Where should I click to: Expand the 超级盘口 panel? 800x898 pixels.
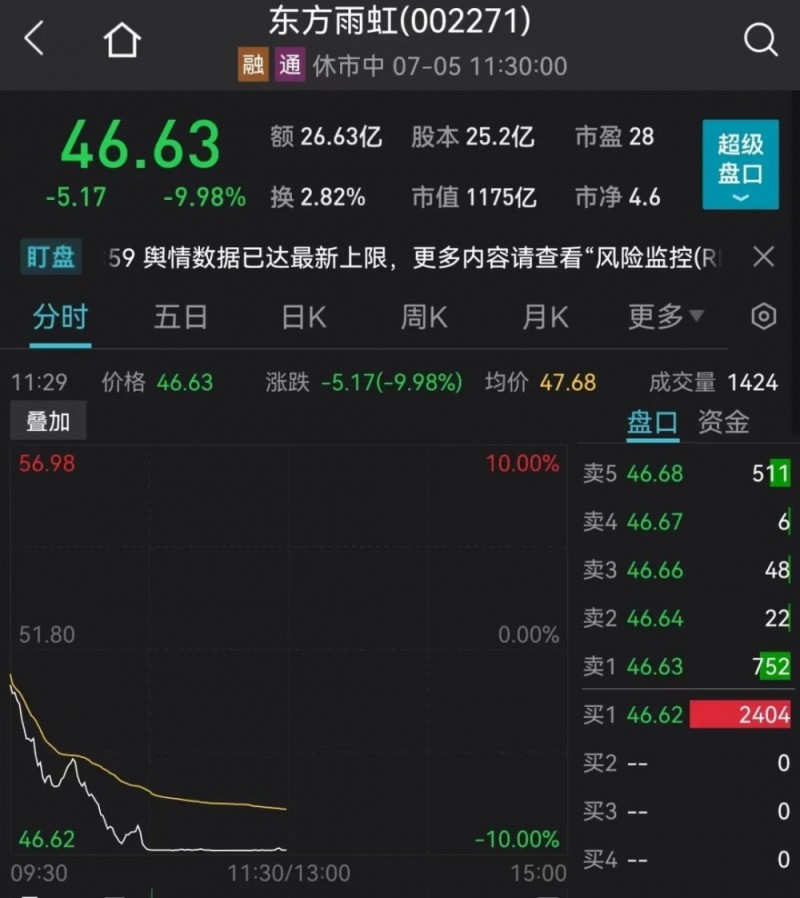(740, 164)
